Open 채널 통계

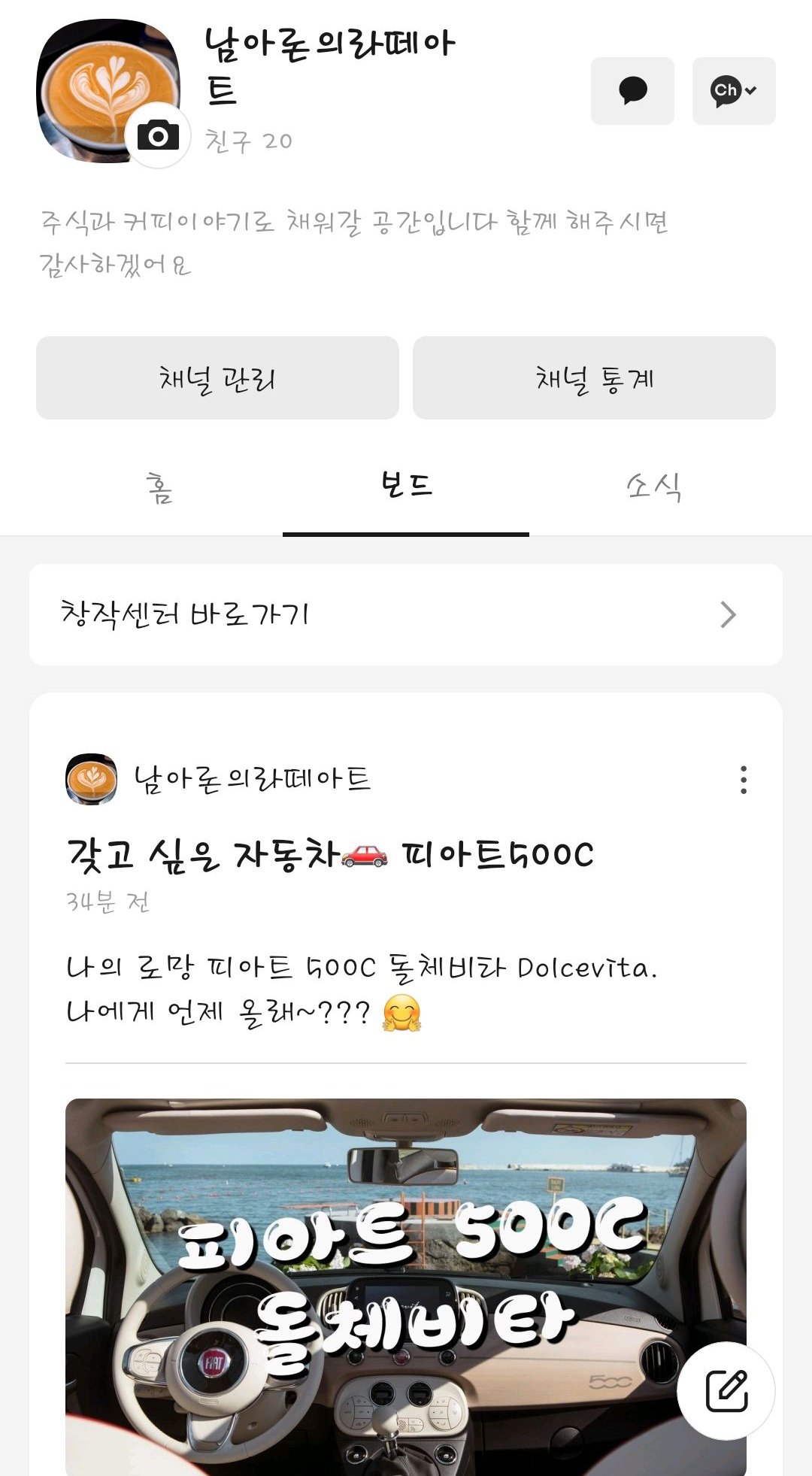(593, 378)
